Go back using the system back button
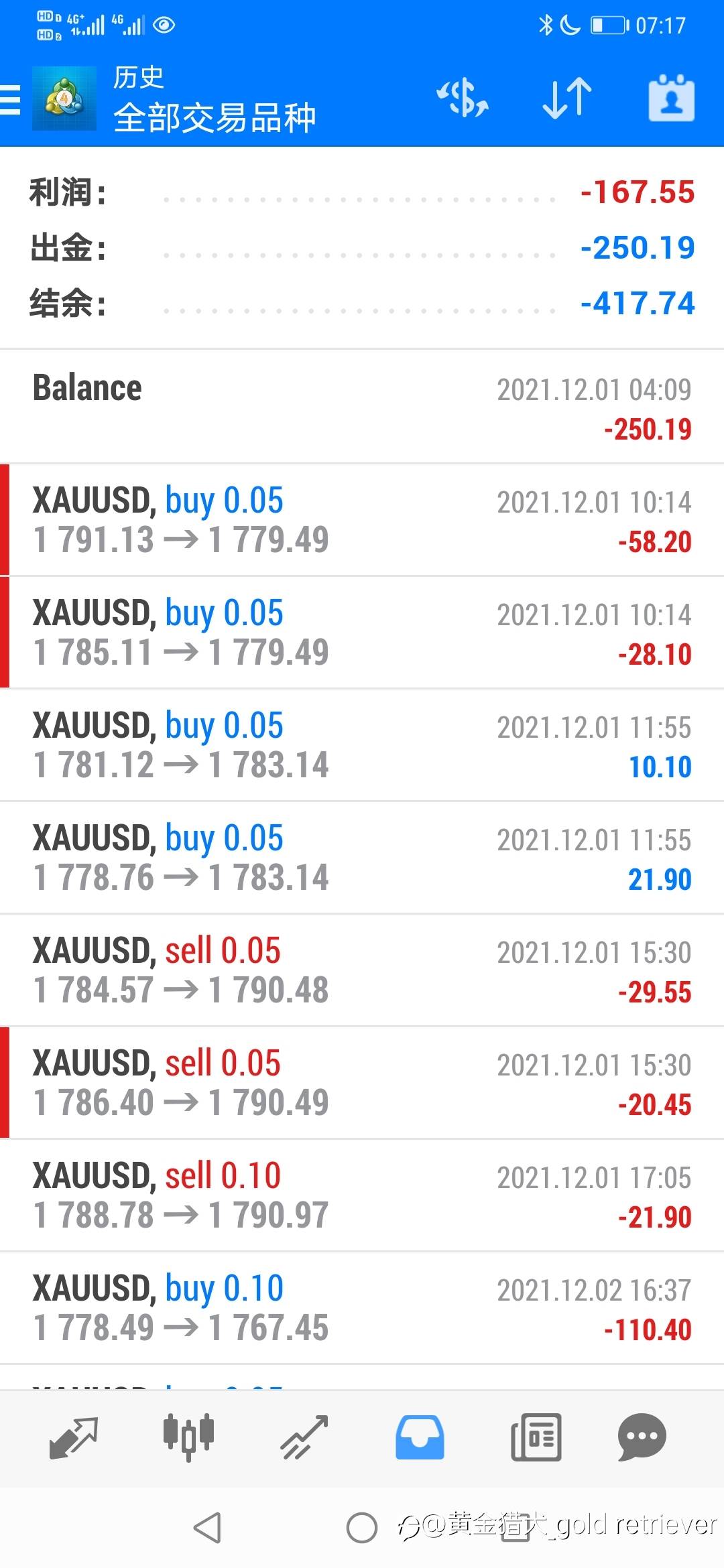The height and width of the screenshot is (1568, 724). (207, 1528)
